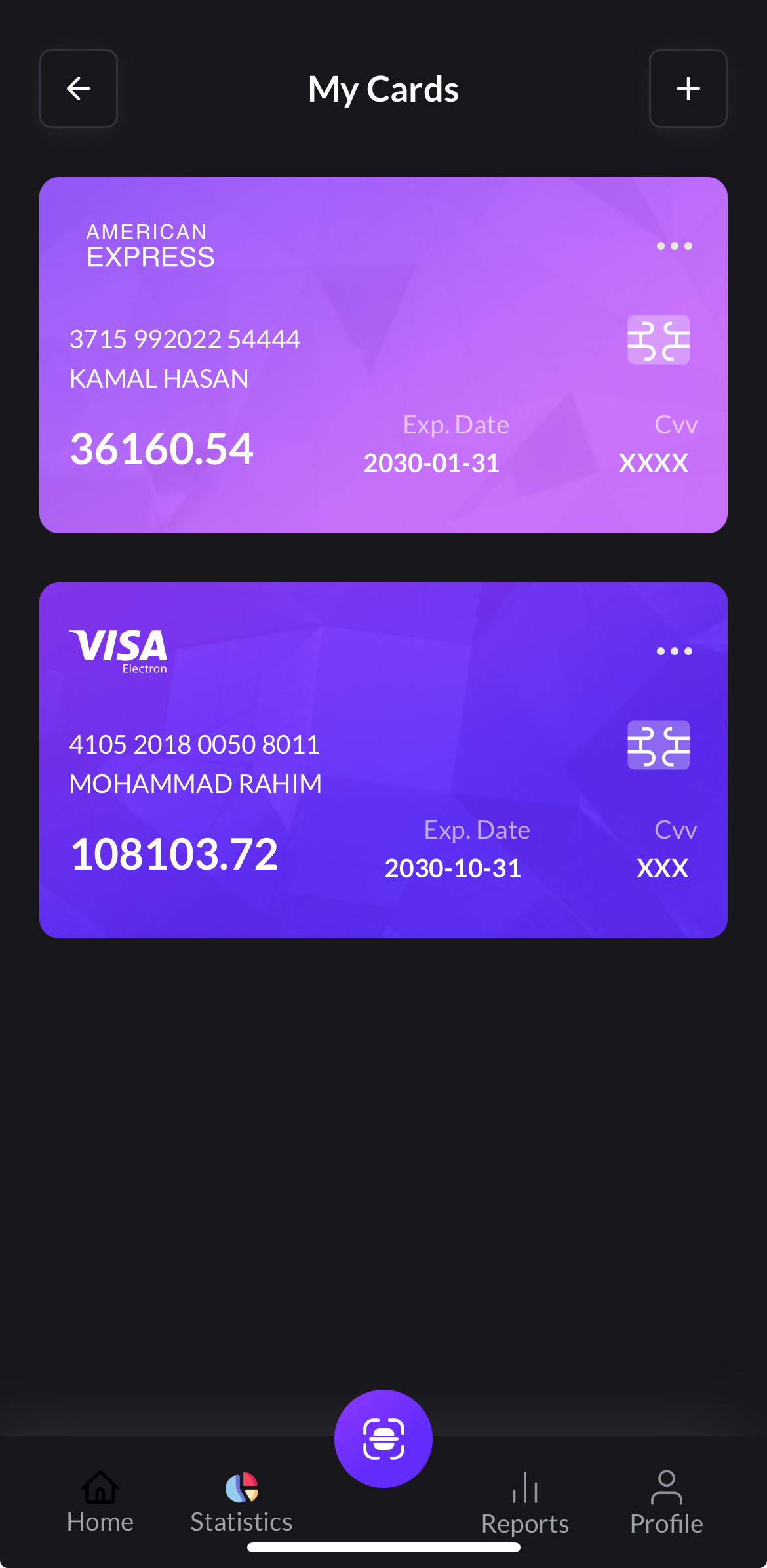
Task: Launch the center scan button
Action: pos(383,1438)
